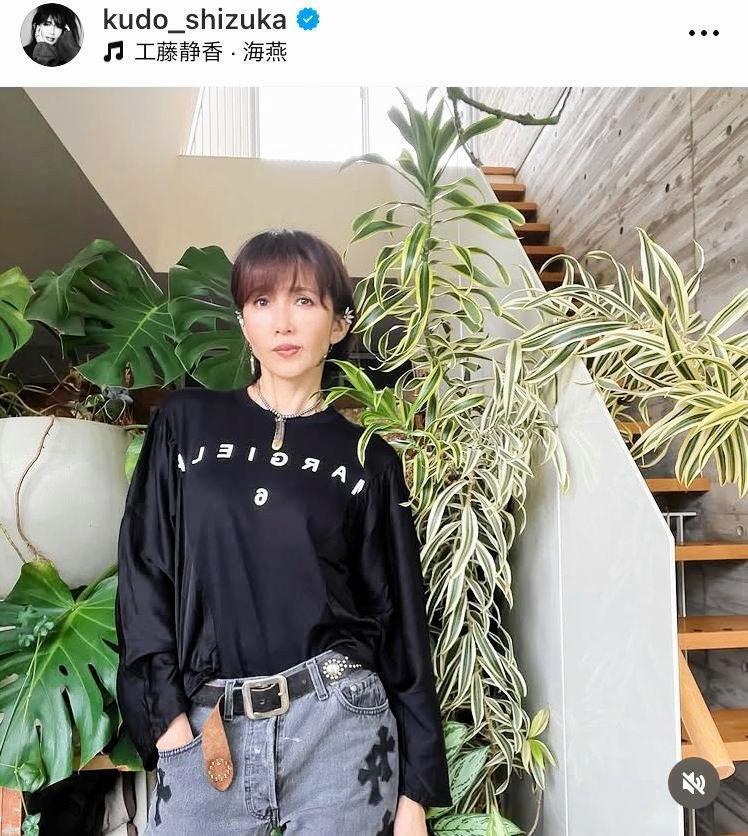748x836 pixels.
Task: Open the kudo_shizuka username link
Action: point(195,19)
